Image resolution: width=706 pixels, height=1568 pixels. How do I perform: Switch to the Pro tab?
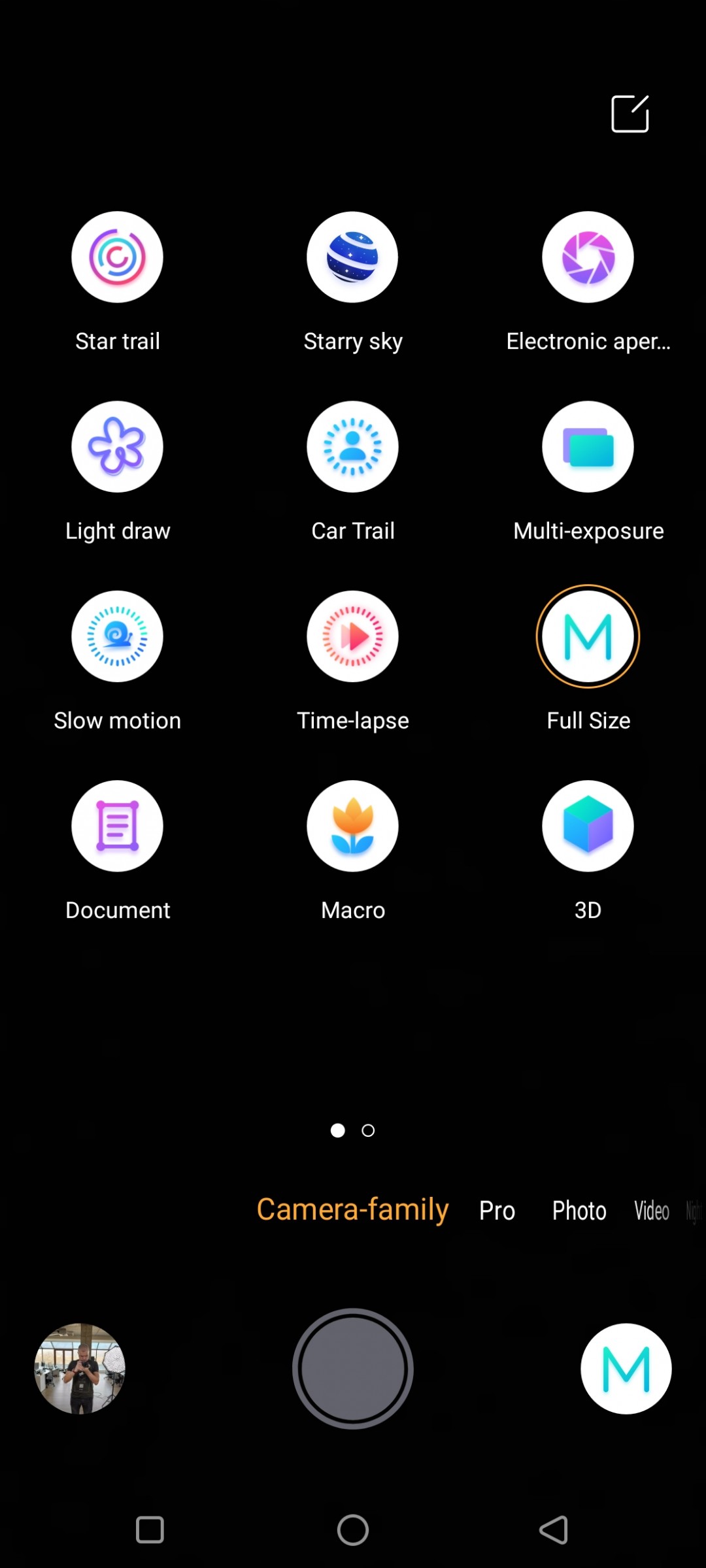(497, 1211)
